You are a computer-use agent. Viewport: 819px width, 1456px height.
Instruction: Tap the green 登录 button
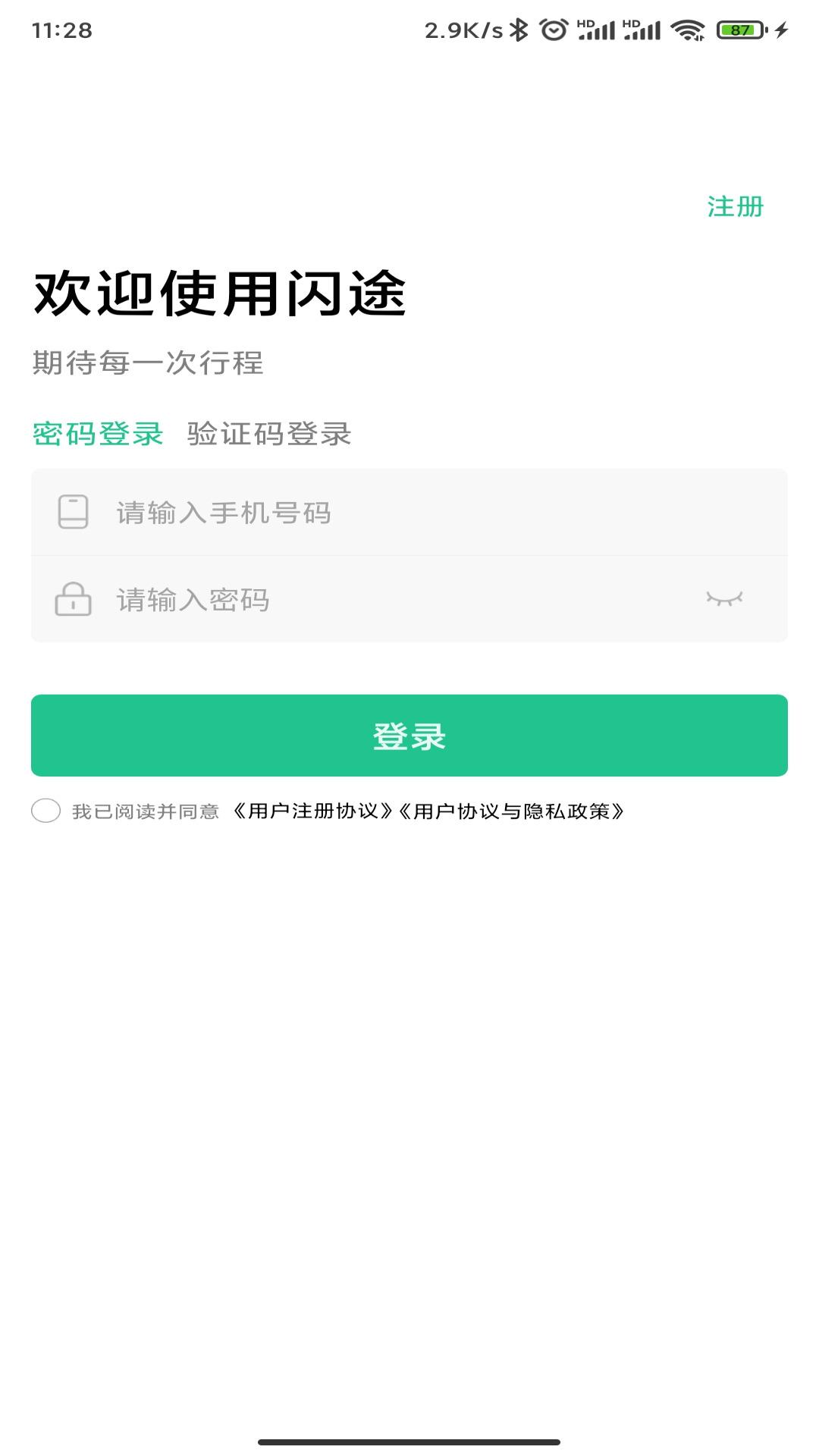pos(409,734)
